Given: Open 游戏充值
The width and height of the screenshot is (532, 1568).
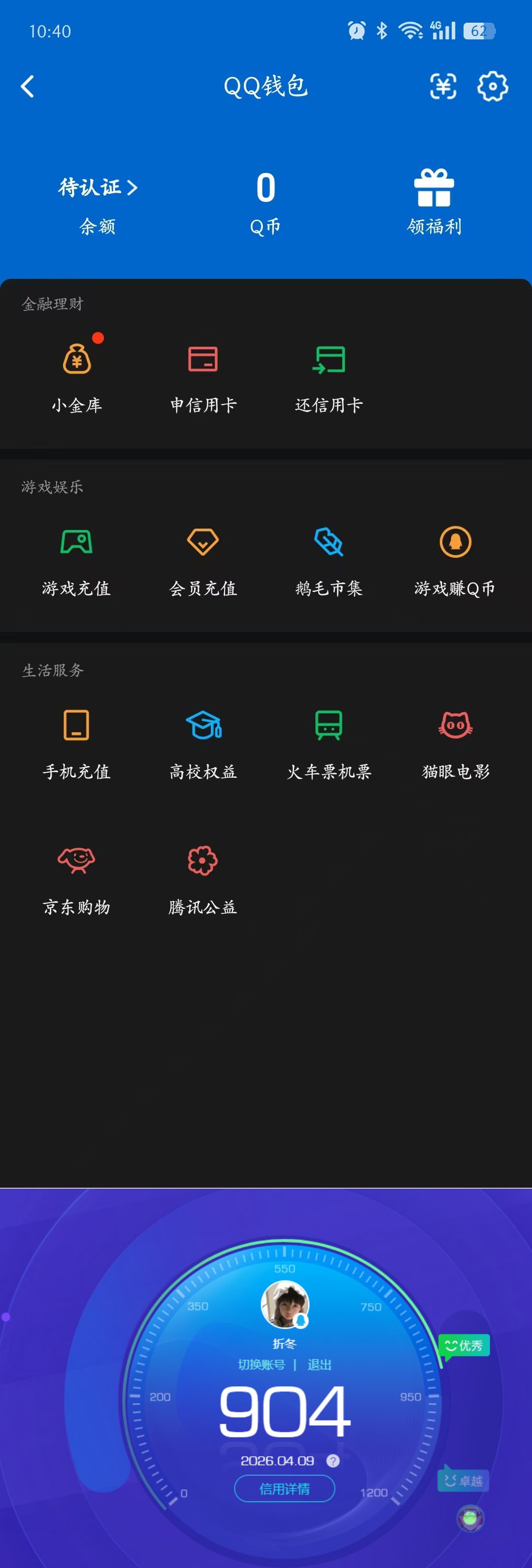Looking at the screenshot, I should click(77, 558).
